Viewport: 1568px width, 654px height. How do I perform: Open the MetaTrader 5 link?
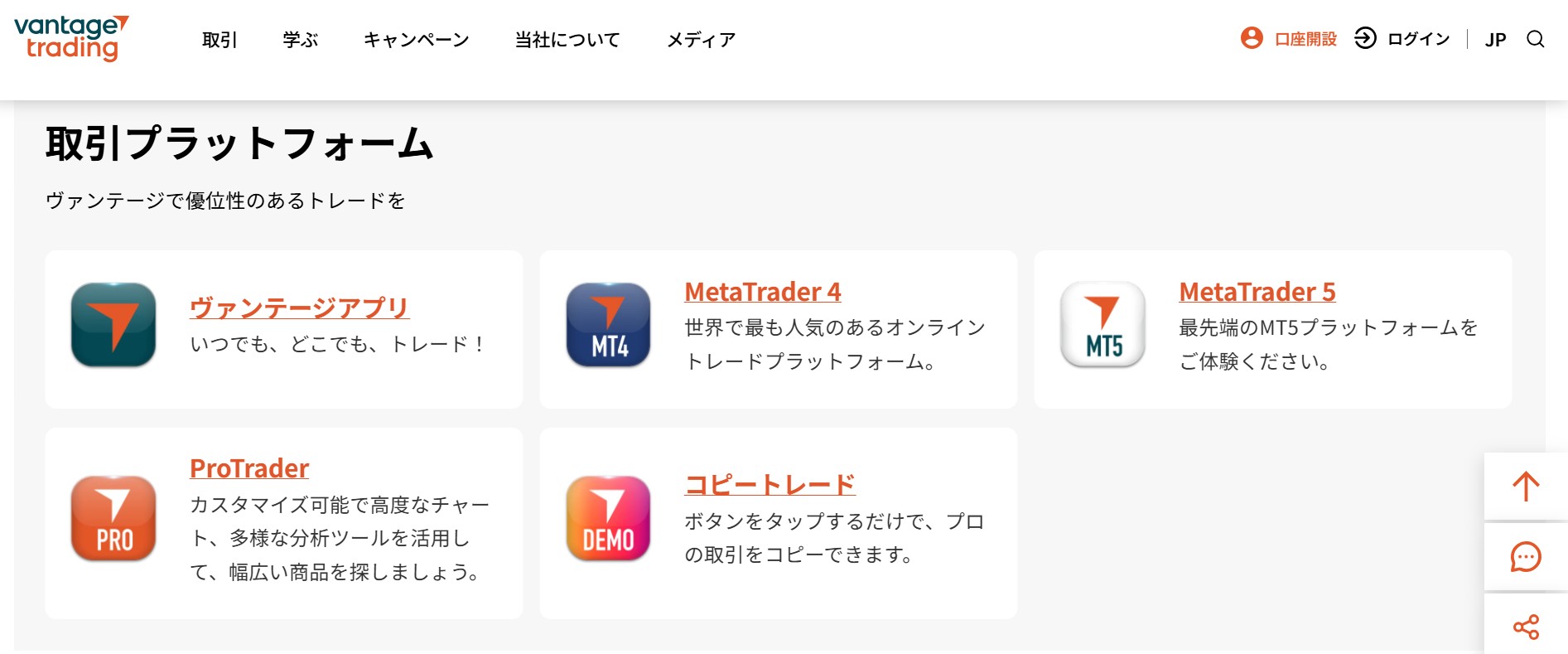[x=1257, y=292]
